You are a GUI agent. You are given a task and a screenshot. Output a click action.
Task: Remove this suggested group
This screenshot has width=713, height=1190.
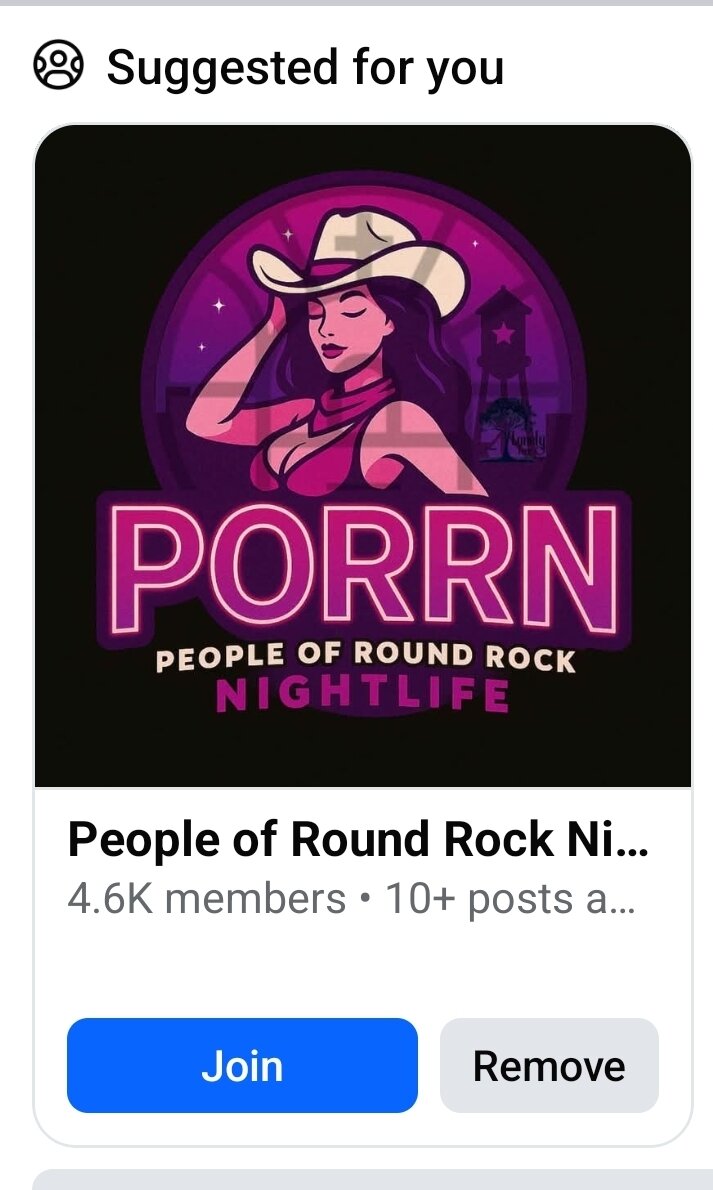point(549,1065)
